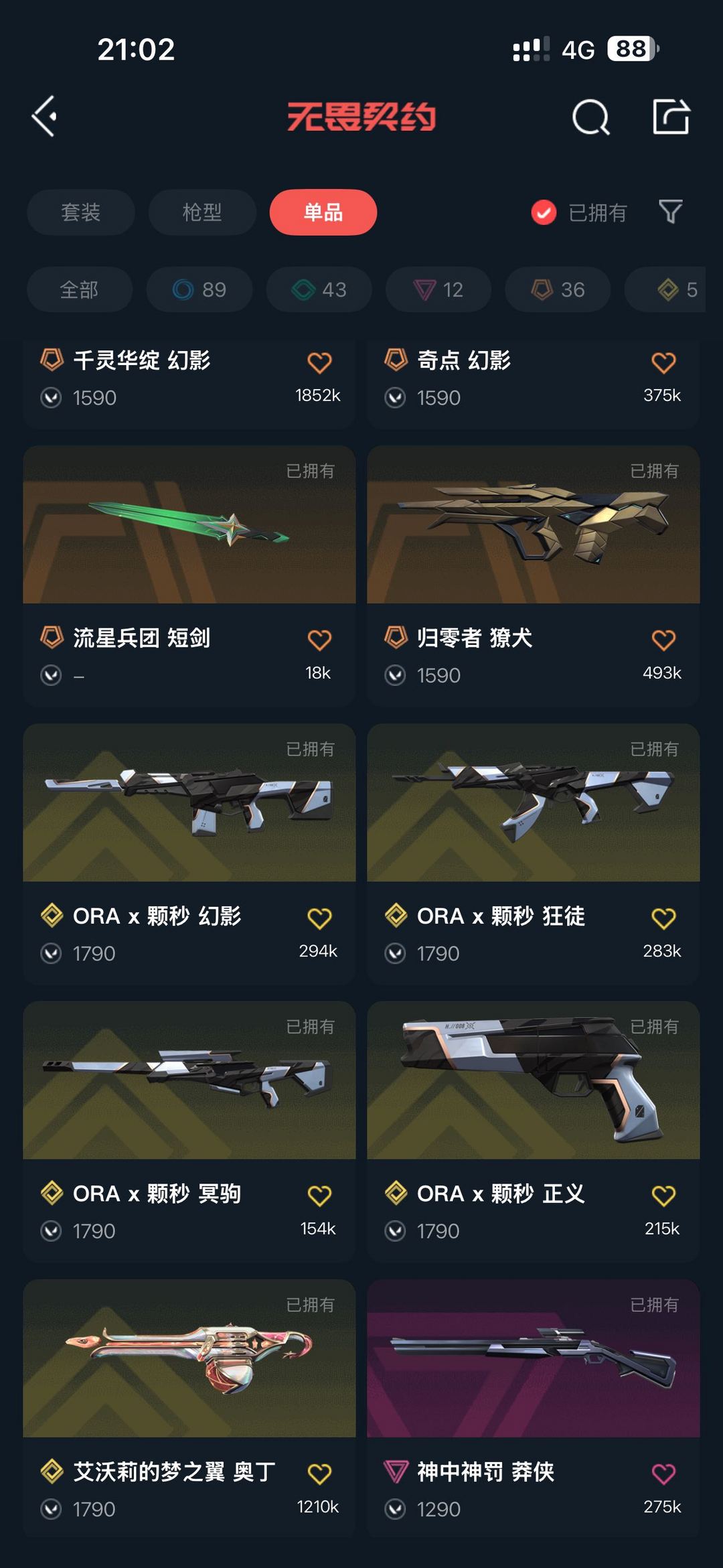This screenshot has height=1568, width=723.
Task: Filter by the green tier chip 43
Action: click(x=319, y=289)
